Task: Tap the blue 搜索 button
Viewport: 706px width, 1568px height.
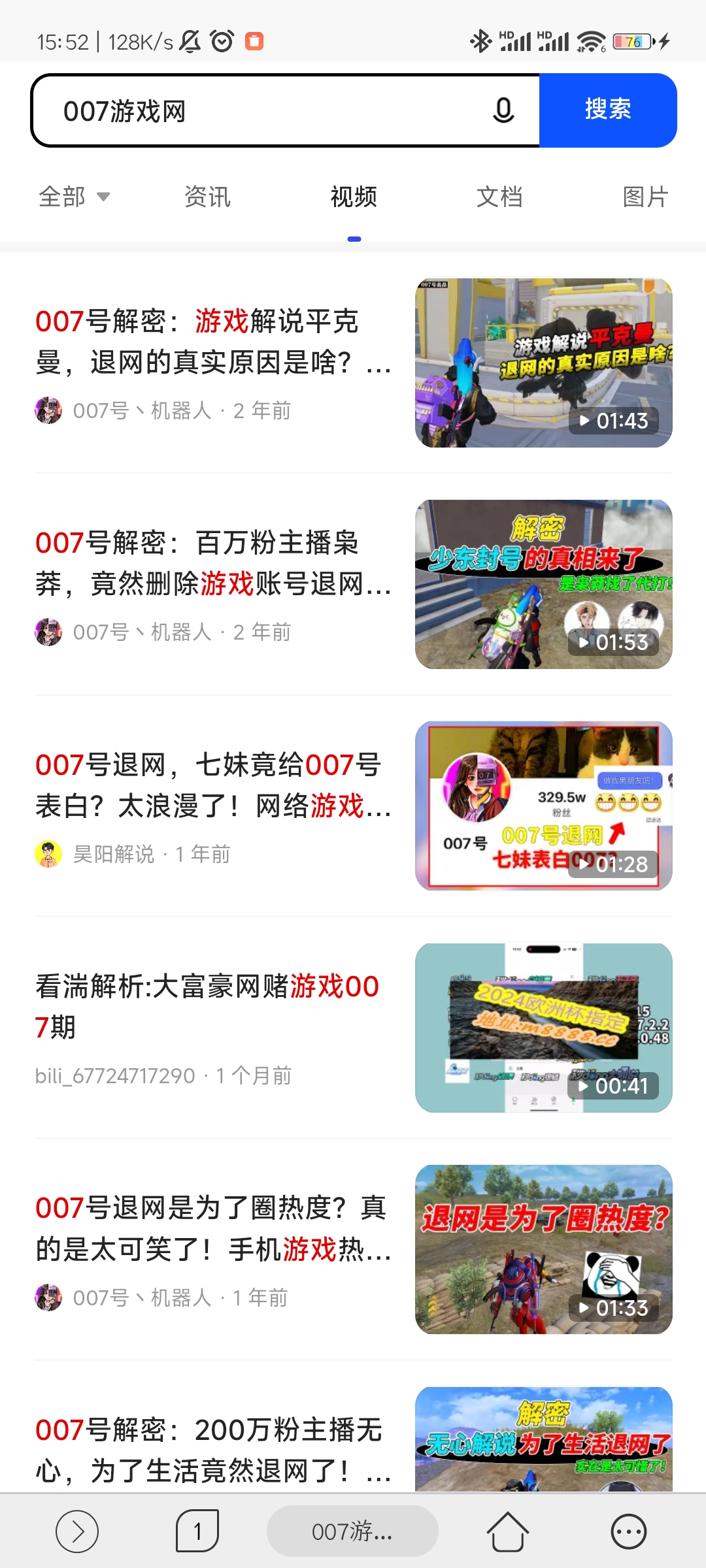Action: point(607,110)
